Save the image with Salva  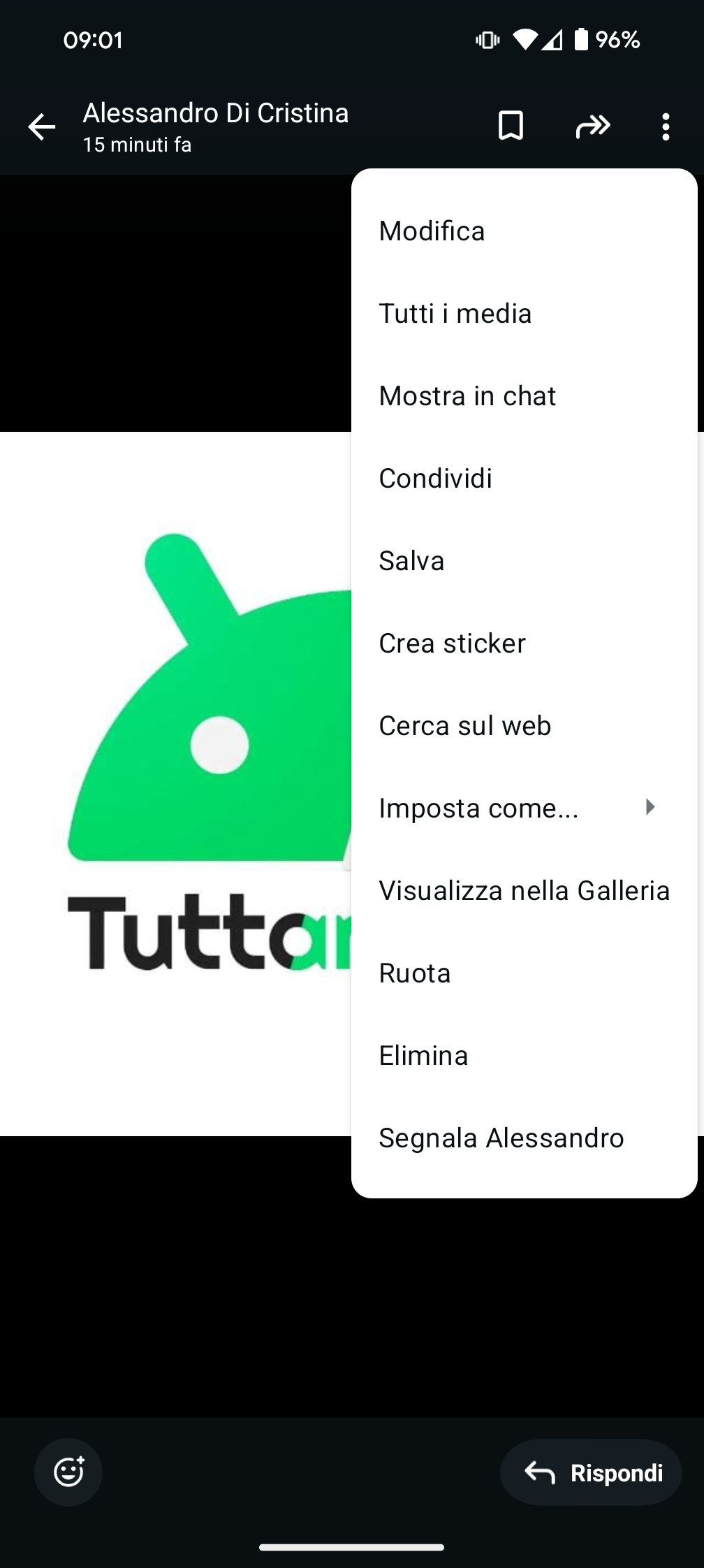tap(411, 561)
